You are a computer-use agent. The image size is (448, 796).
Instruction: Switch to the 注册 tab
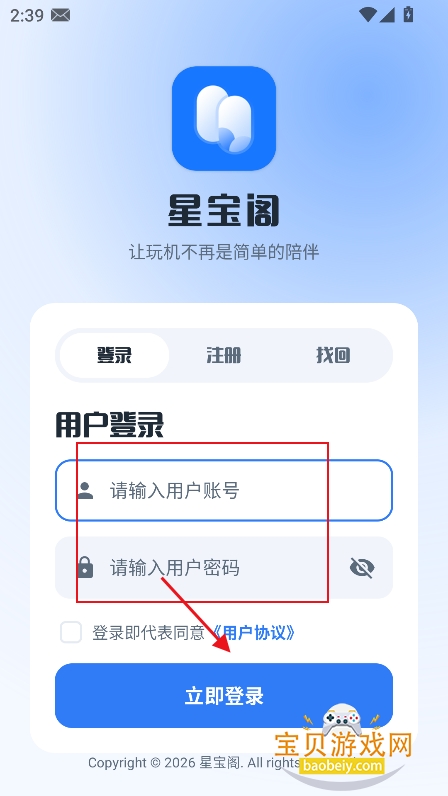coord(223,355)
